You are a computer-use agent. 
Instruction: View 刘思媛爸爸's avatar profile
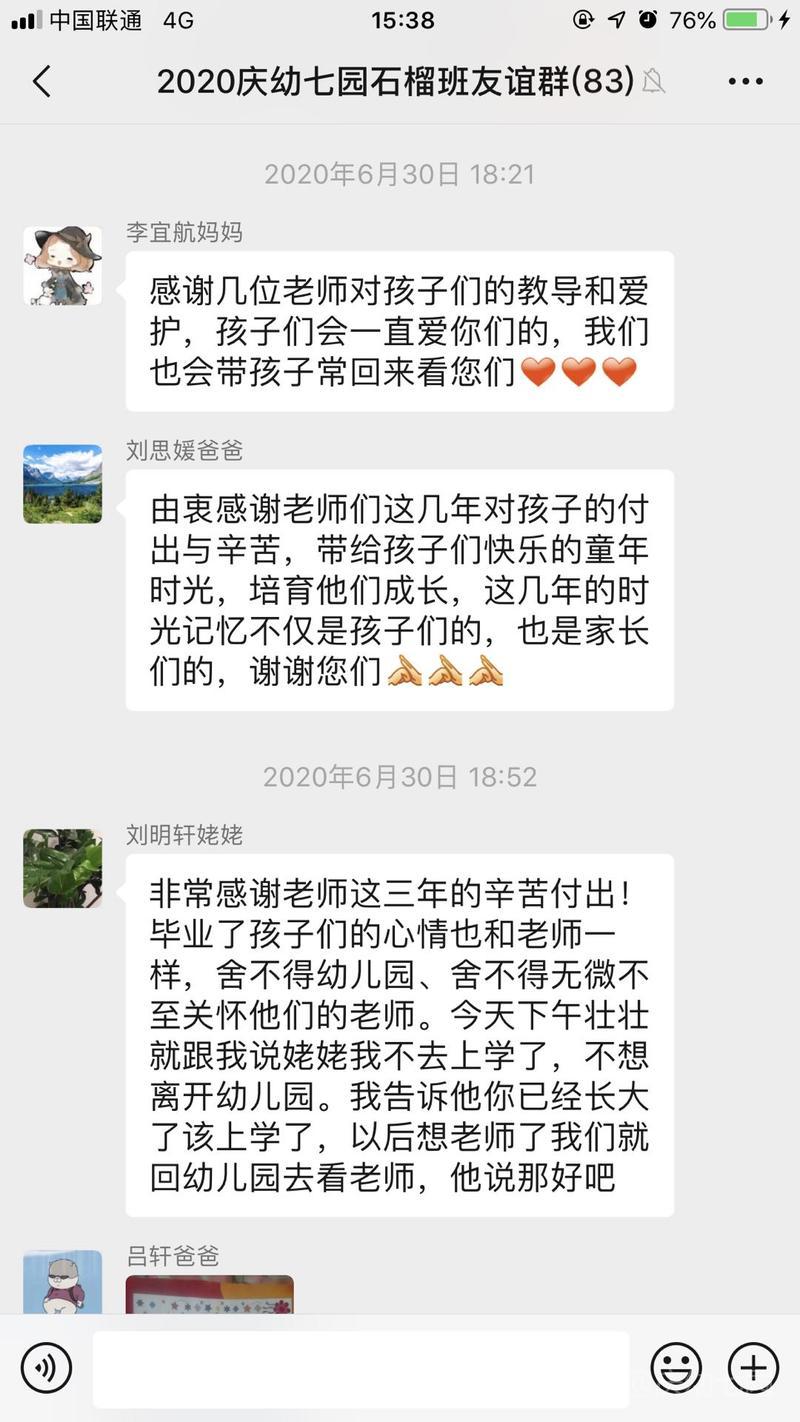(63, 484)
